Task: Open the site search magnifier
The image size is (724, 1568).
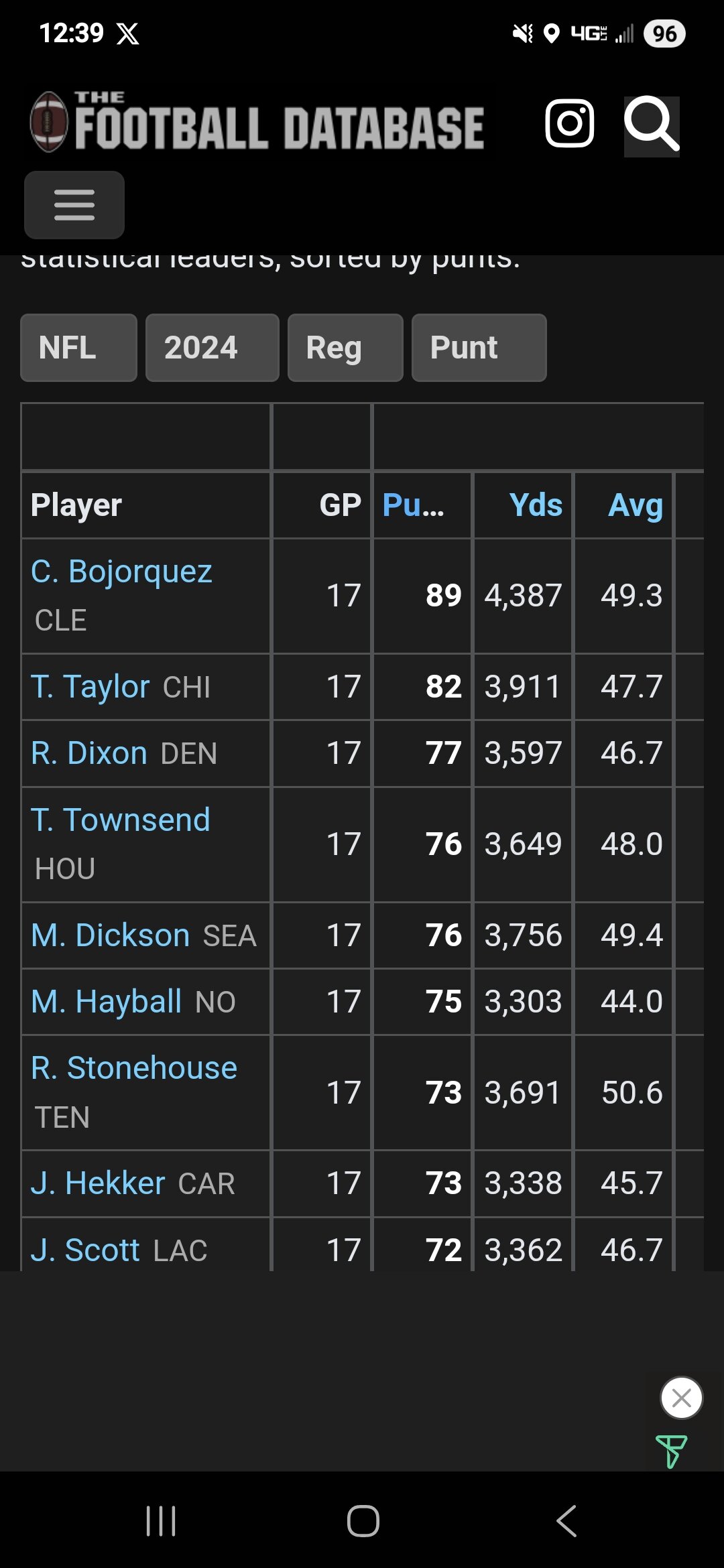Action: click(652, 127)
